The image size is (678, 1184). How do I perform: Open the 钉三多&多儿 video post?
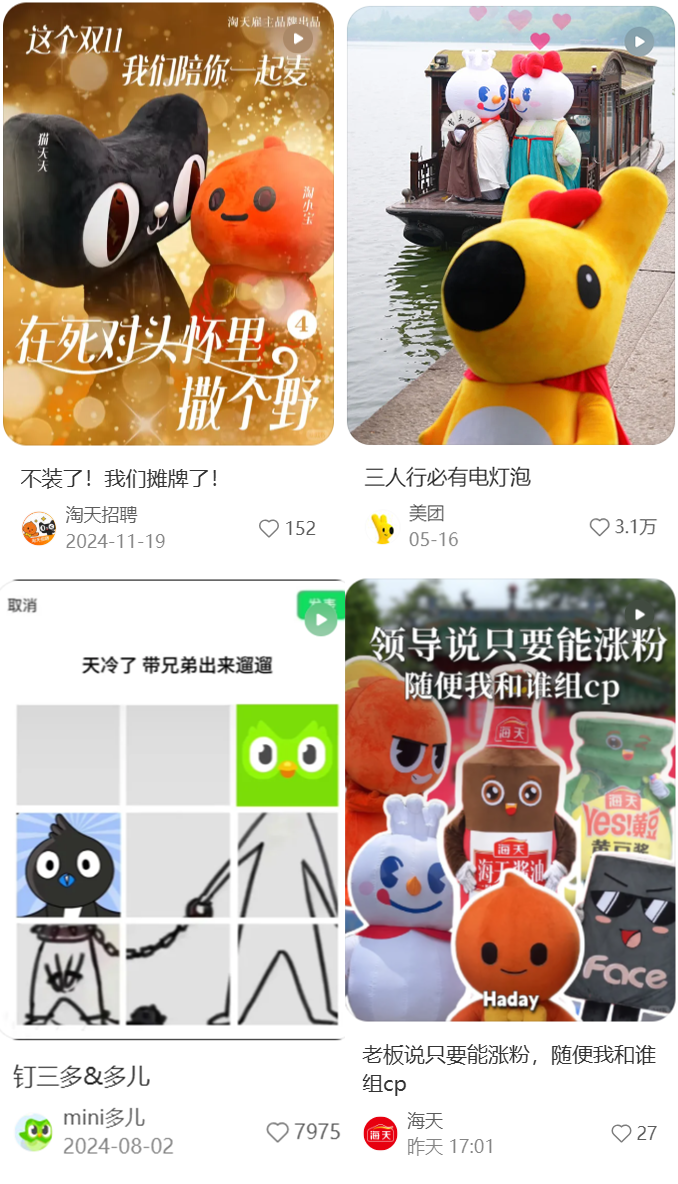172,808
